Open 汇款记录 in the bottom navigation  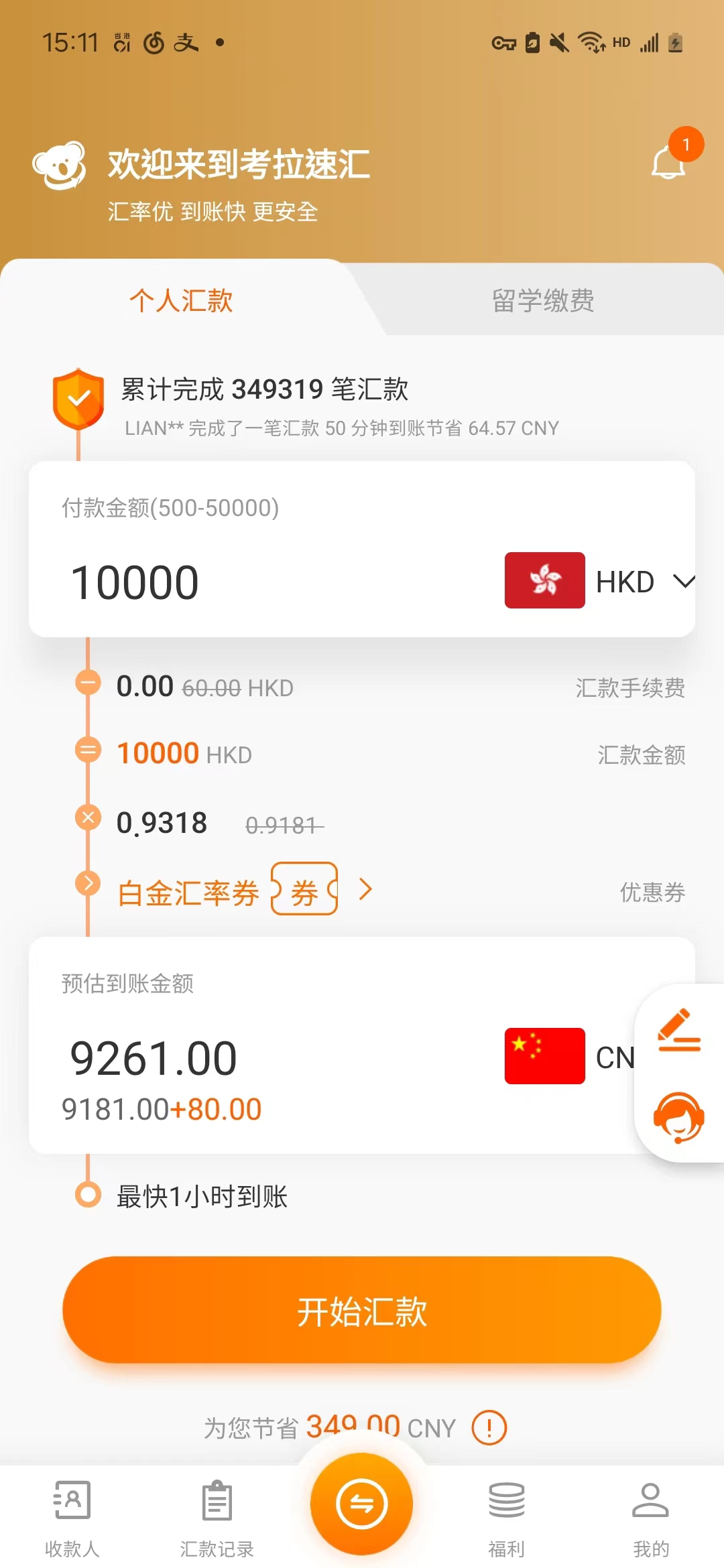(216, 1521)
